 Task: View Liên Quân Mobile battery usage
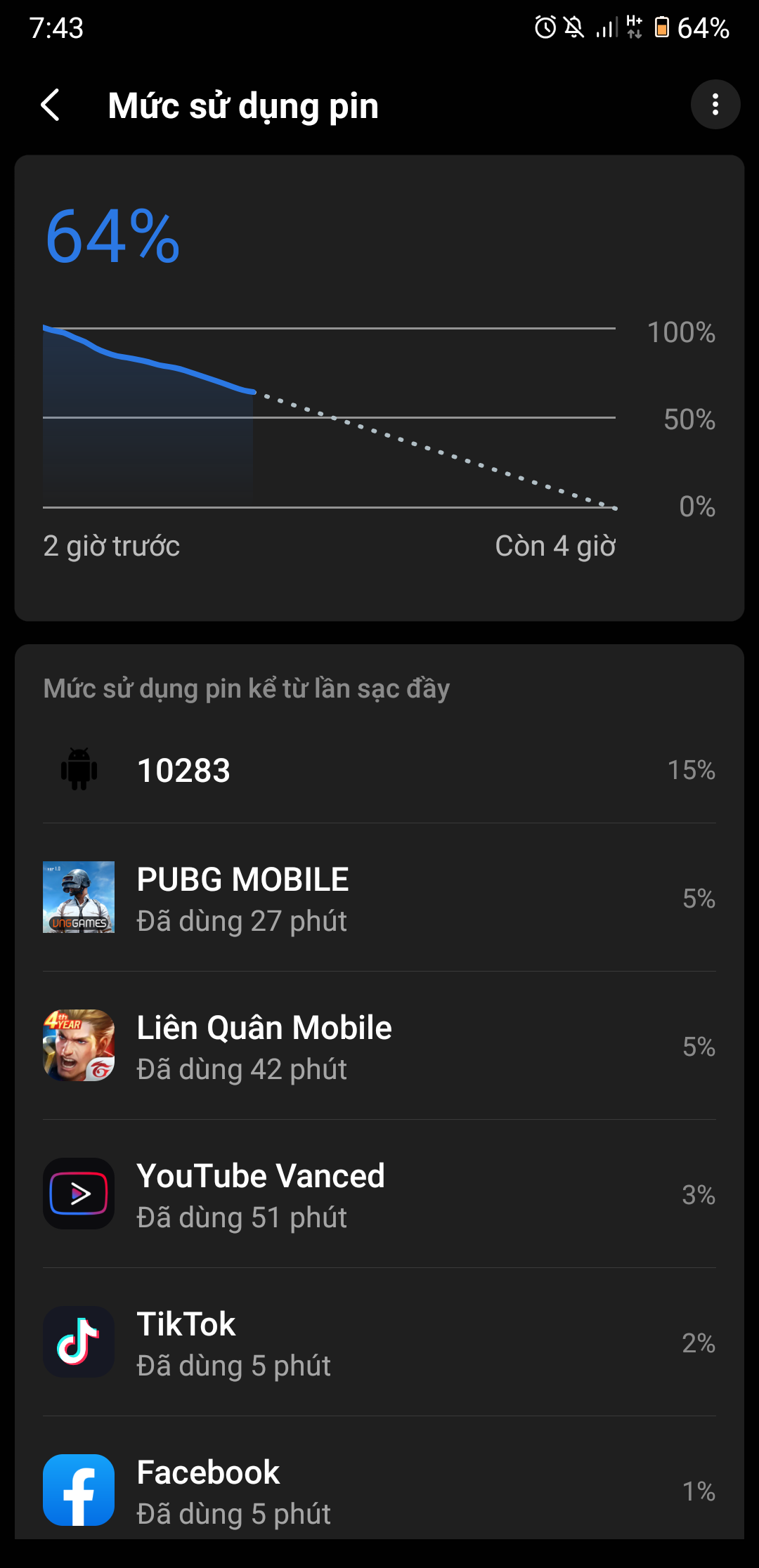pos(379,1047)
